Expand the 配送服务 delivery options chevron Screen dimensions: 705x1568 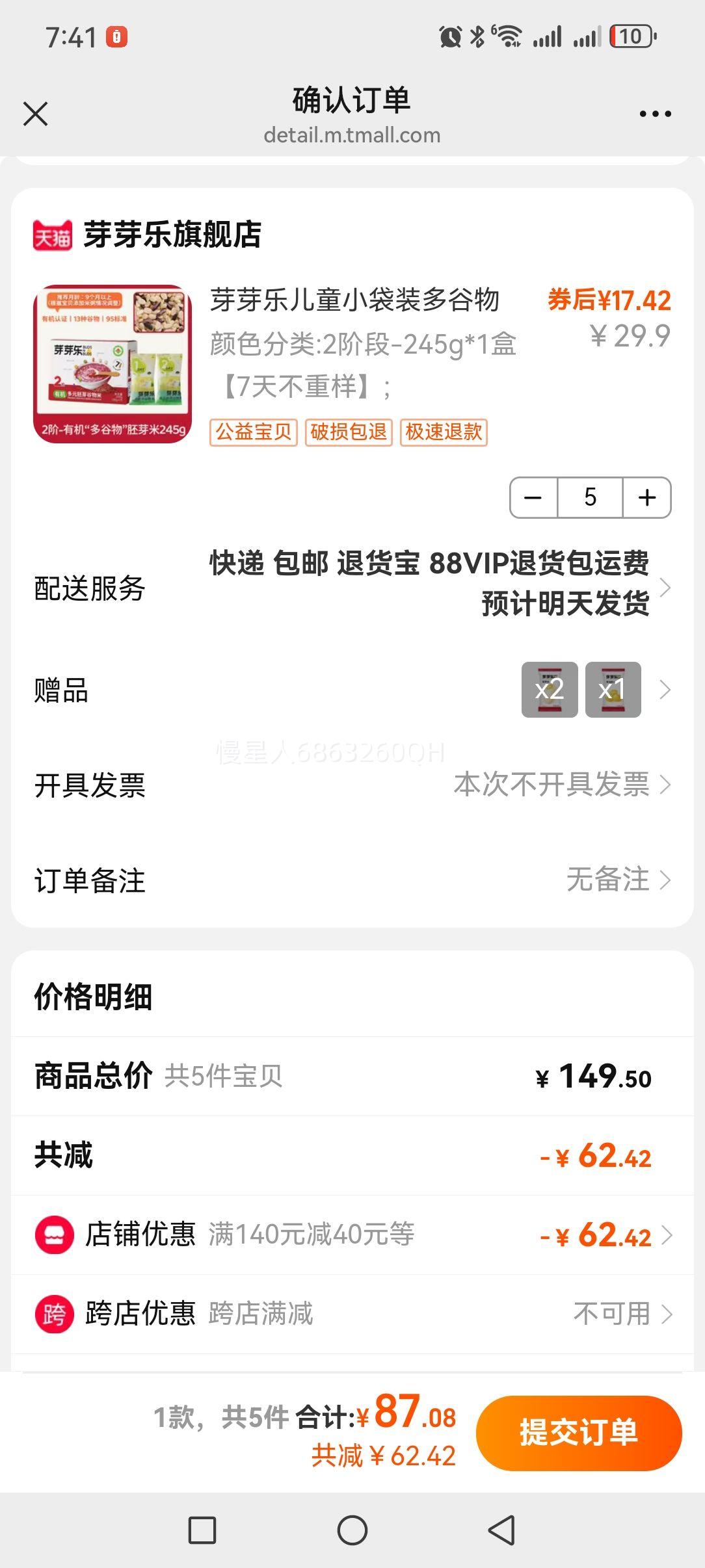669,590
